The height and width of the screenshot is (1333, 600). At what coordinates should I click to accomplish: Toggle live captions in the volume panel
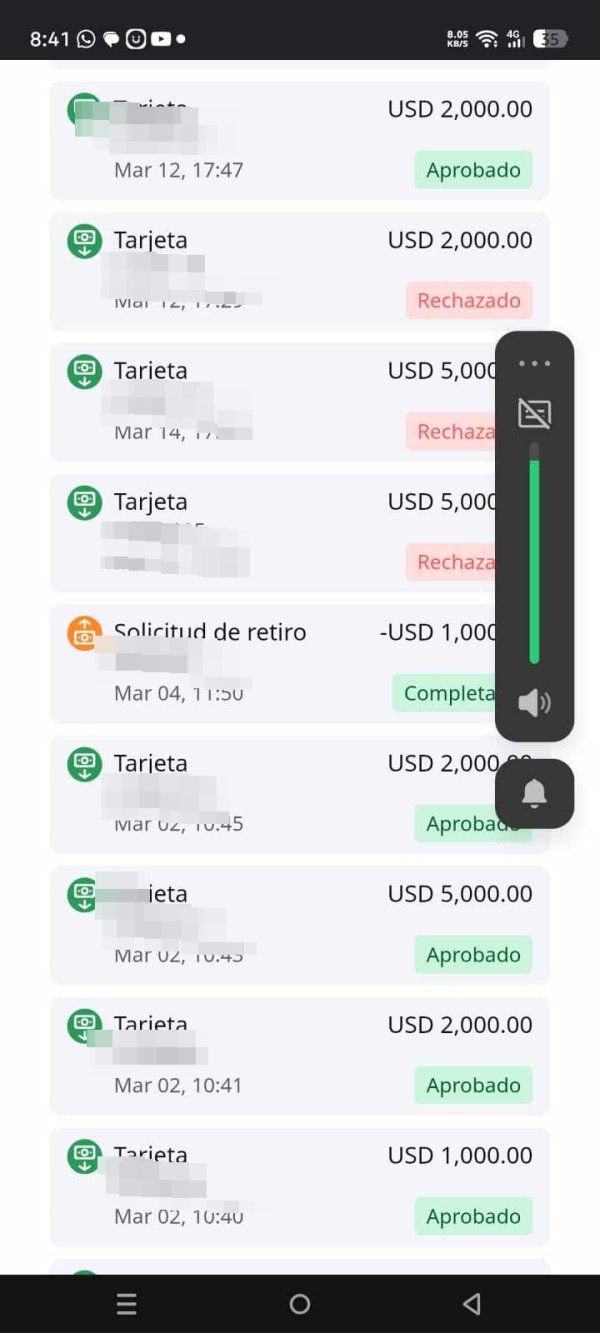pos(534,413)
